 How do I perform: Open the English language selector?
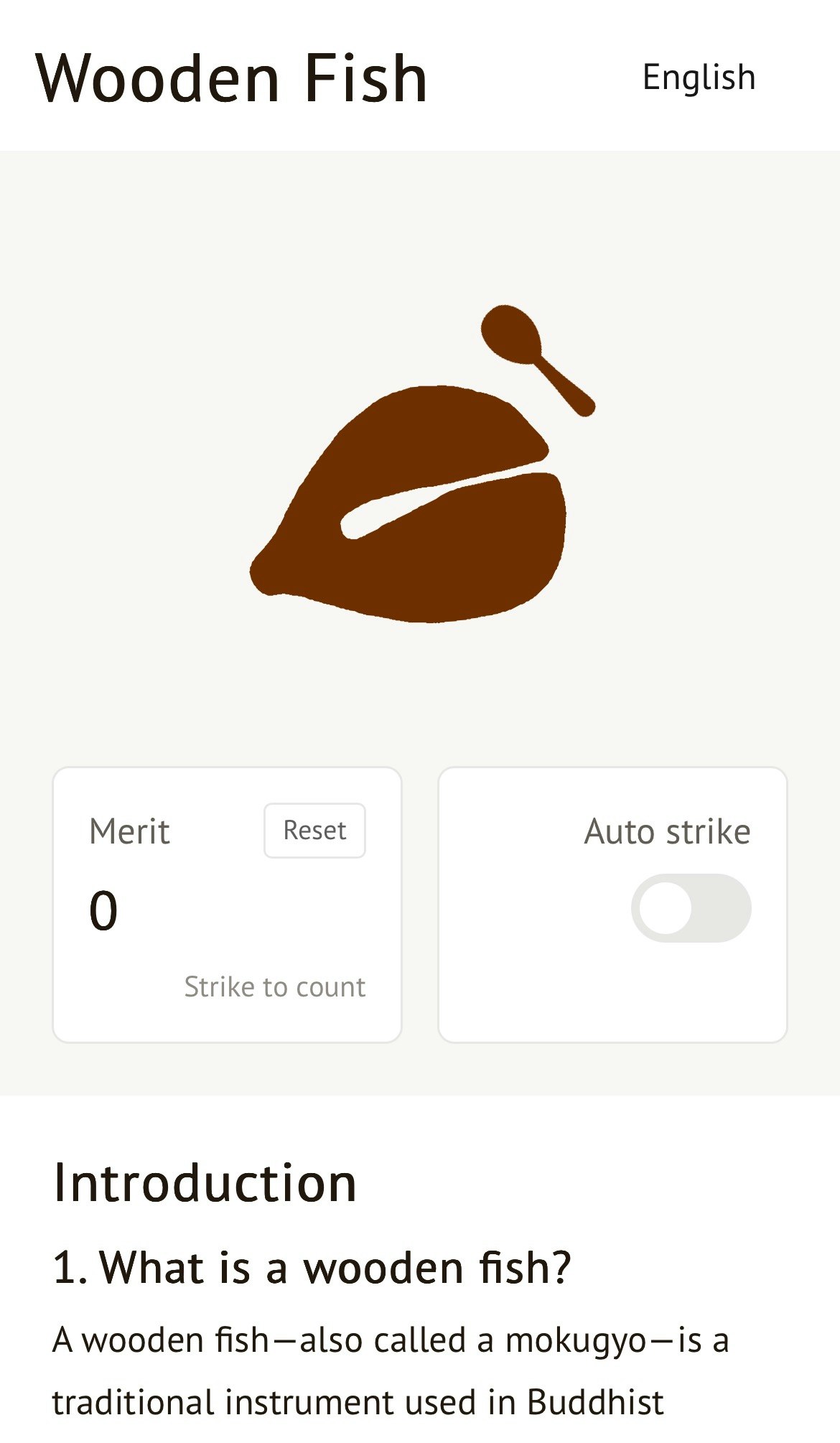pyautogui.click(x=699, y=78)
